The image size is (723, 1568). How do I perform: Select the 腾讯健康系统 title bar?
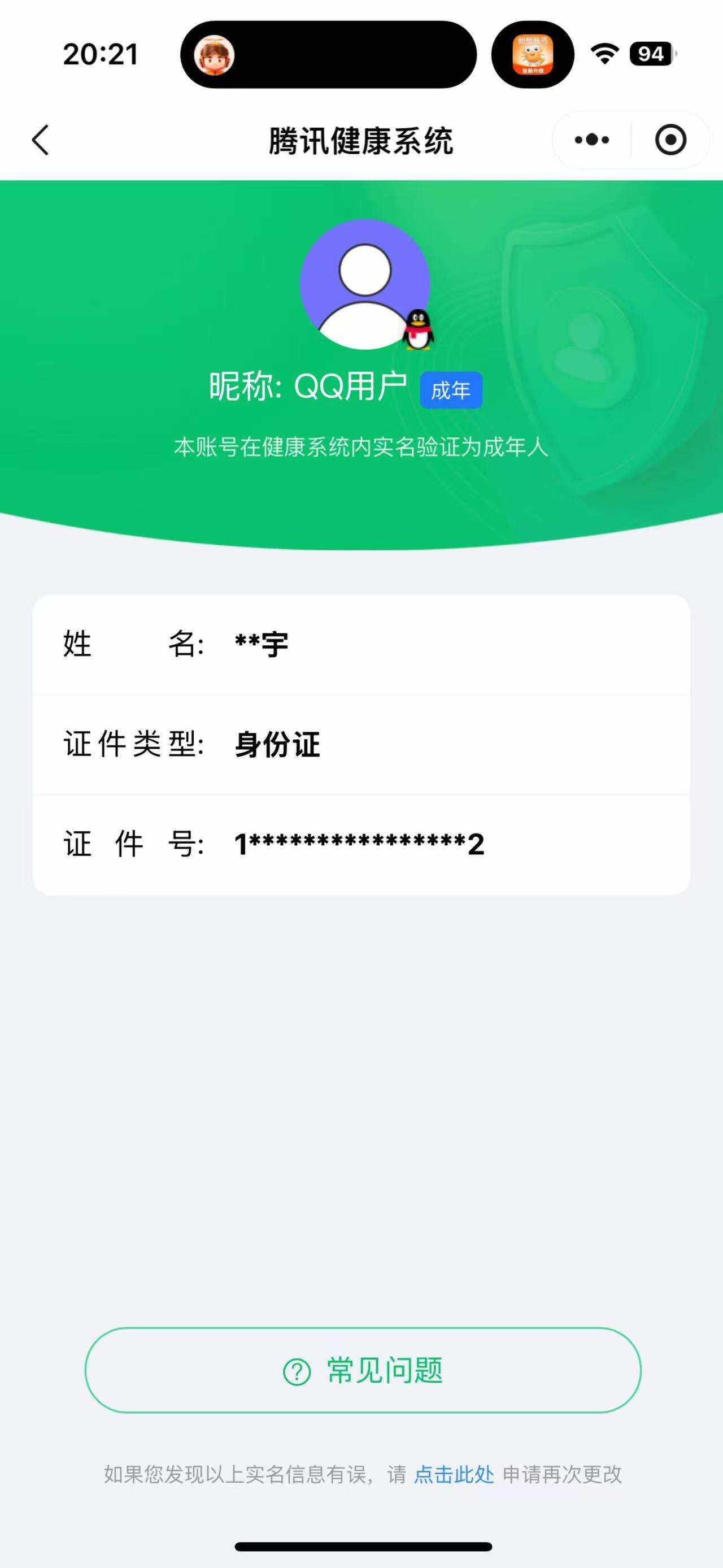[x=361, y=140]
